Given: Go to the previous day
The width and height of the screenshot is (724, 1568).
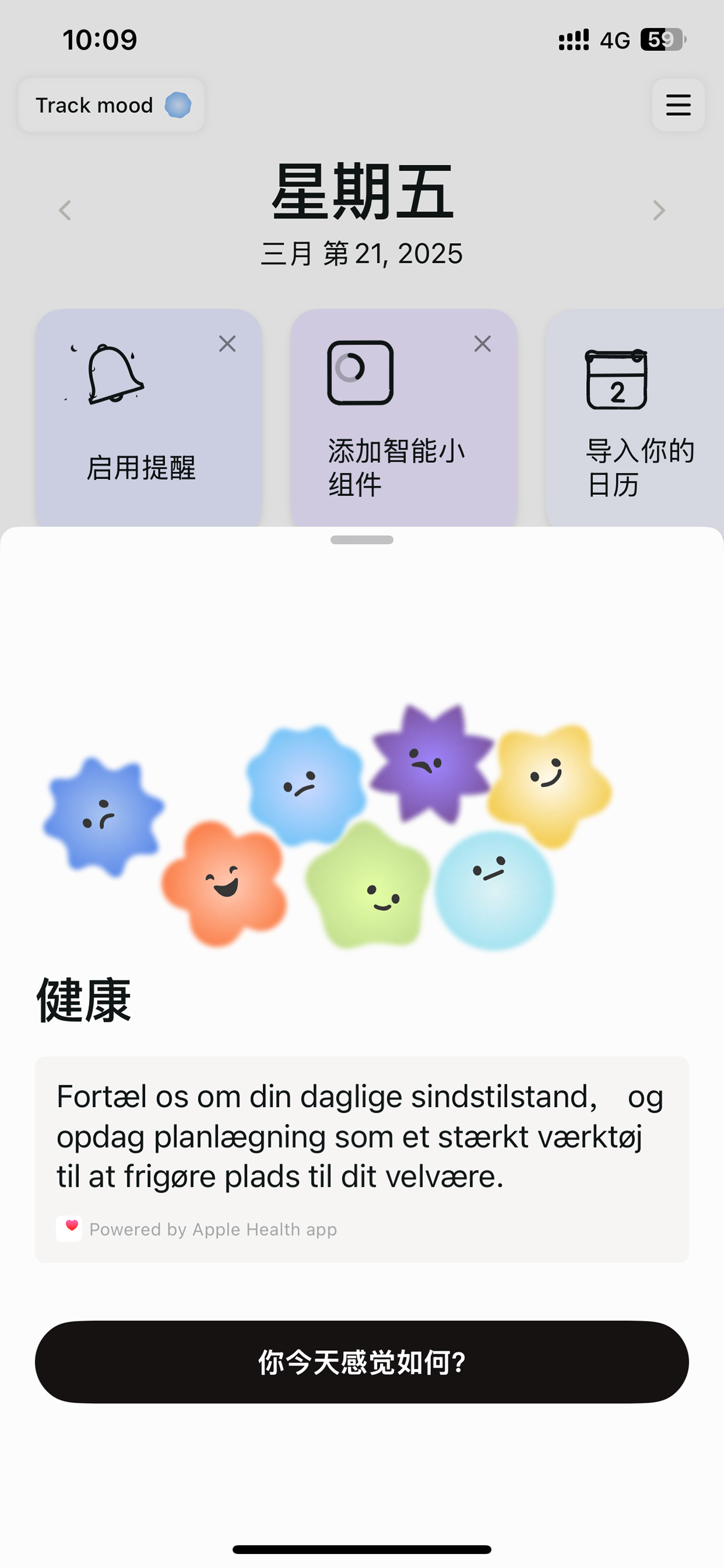Looking at the screenshot, I should tap(65, 210).
